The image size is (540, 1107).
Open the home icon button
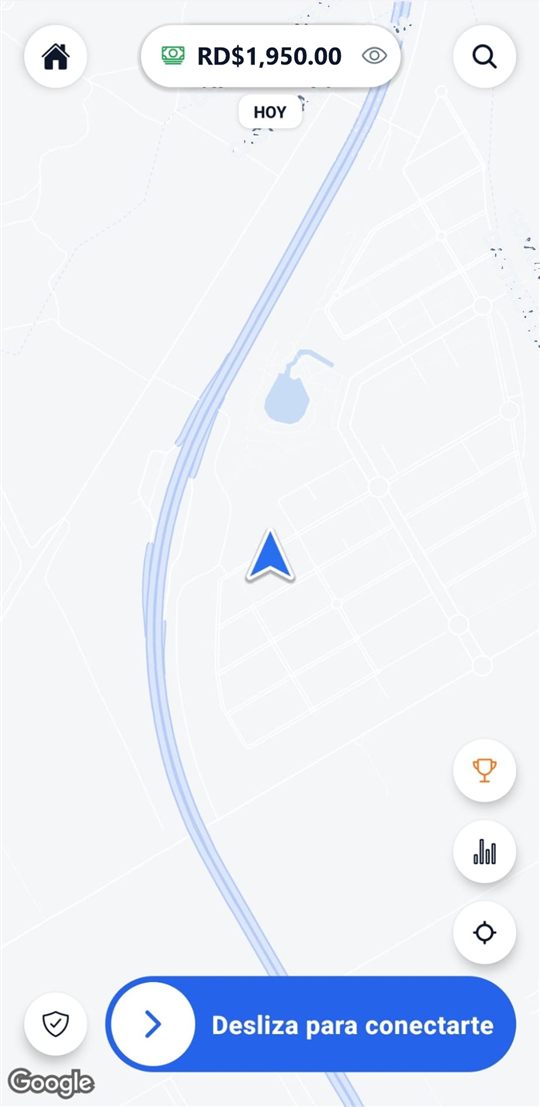click(56, 56)
